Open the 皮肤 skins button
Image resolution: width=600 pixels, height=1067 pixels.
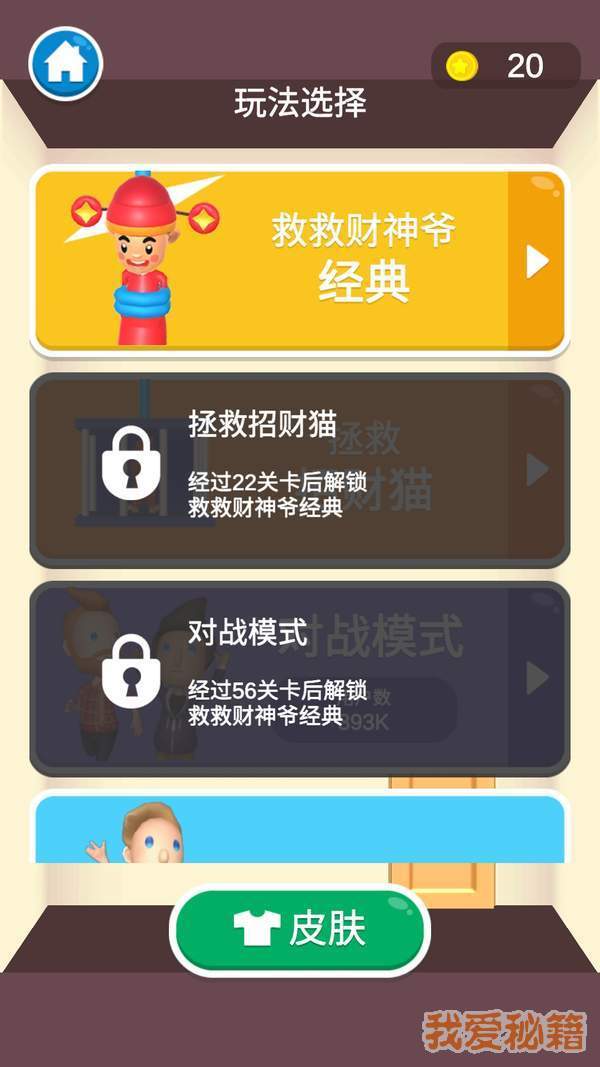coord(300,929)
